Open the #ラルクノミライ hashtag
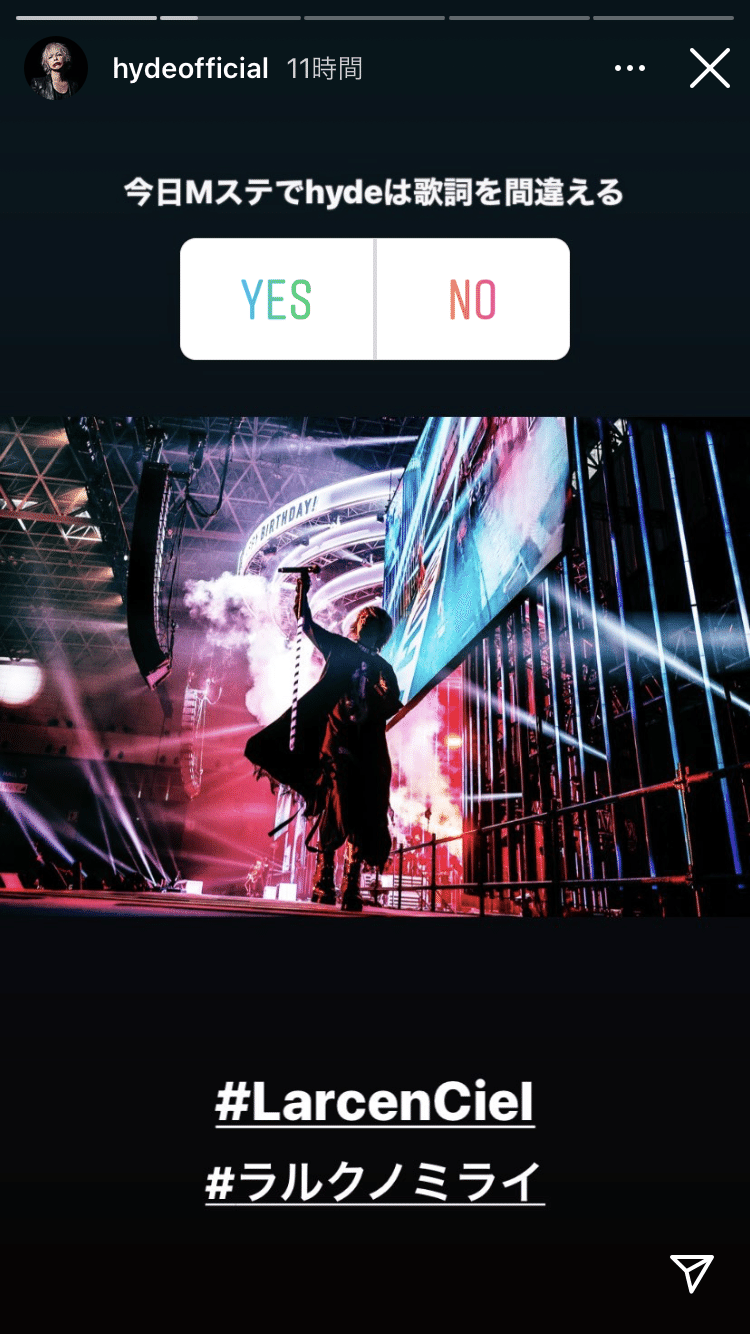This screenshot has height=1334, width=750. pyautogui.click(x=375, y=1181)
